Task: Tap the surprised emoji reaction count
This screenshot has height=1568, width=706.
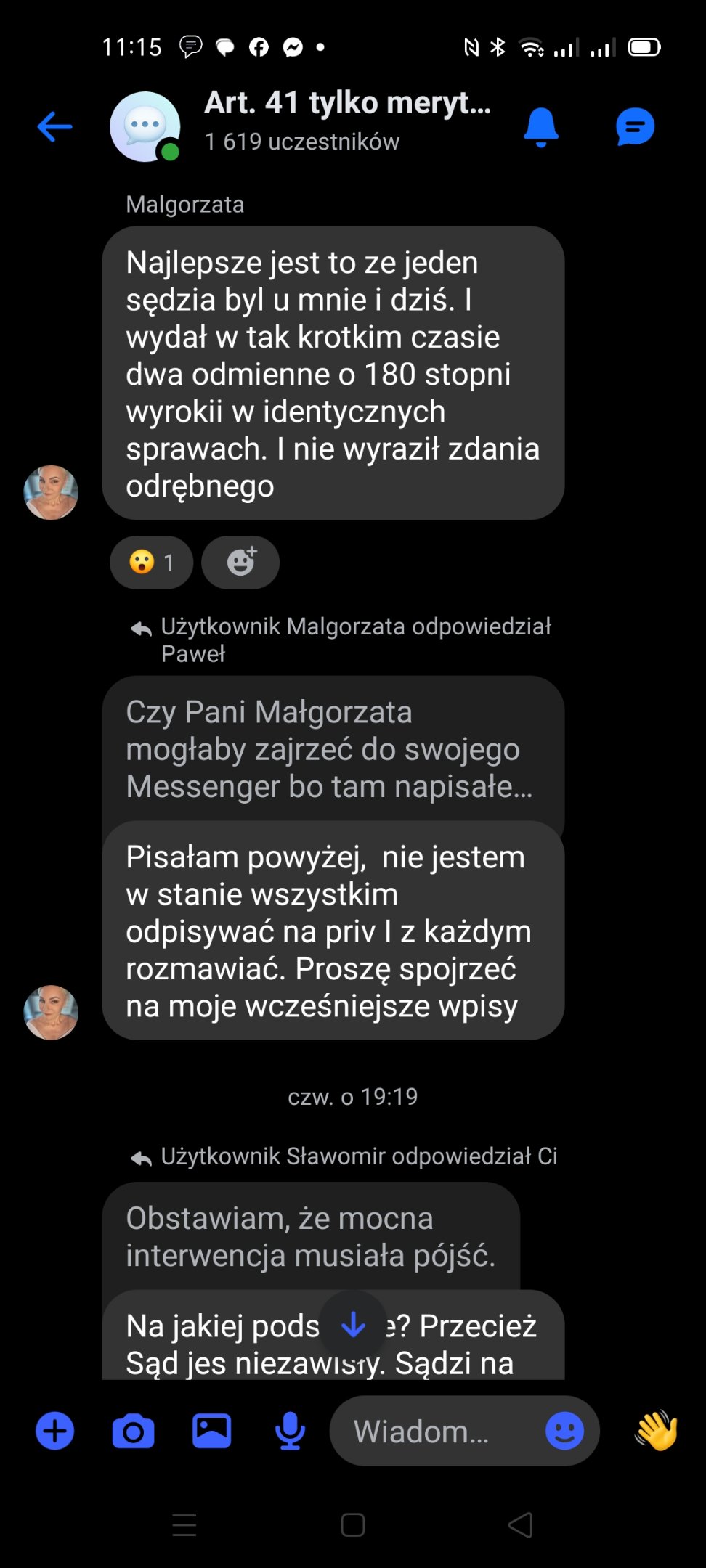Action: 152,563
